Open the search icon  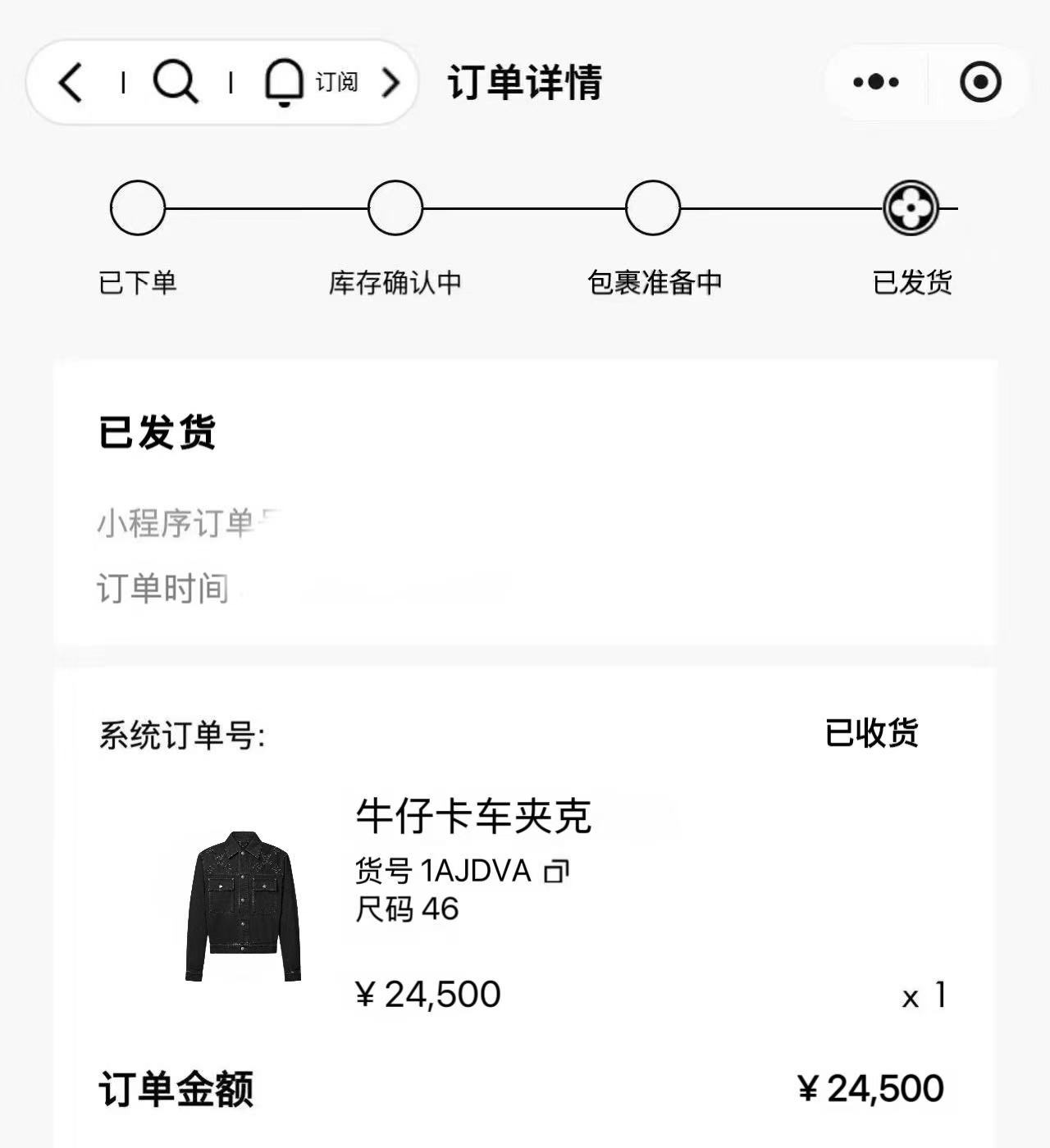176,83
